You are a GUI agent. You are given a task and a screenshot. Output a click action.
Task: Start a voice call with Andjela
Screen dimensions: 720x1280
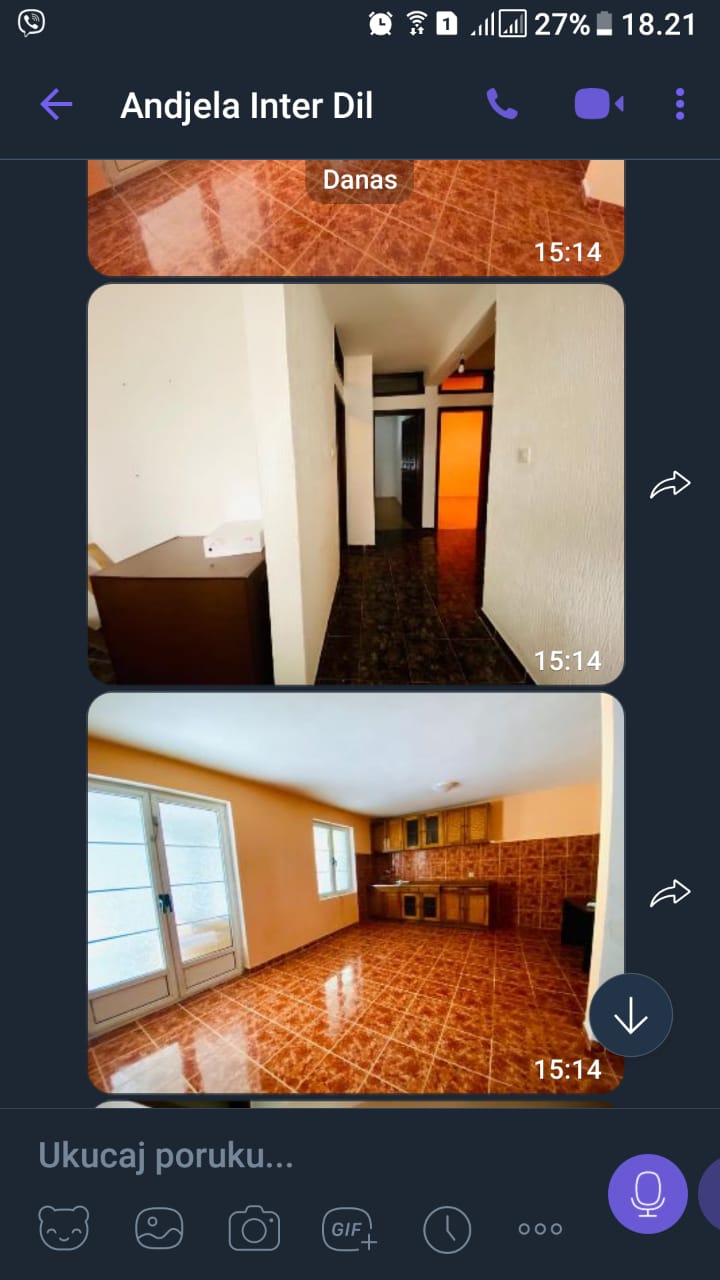click(x=501, y=104)
